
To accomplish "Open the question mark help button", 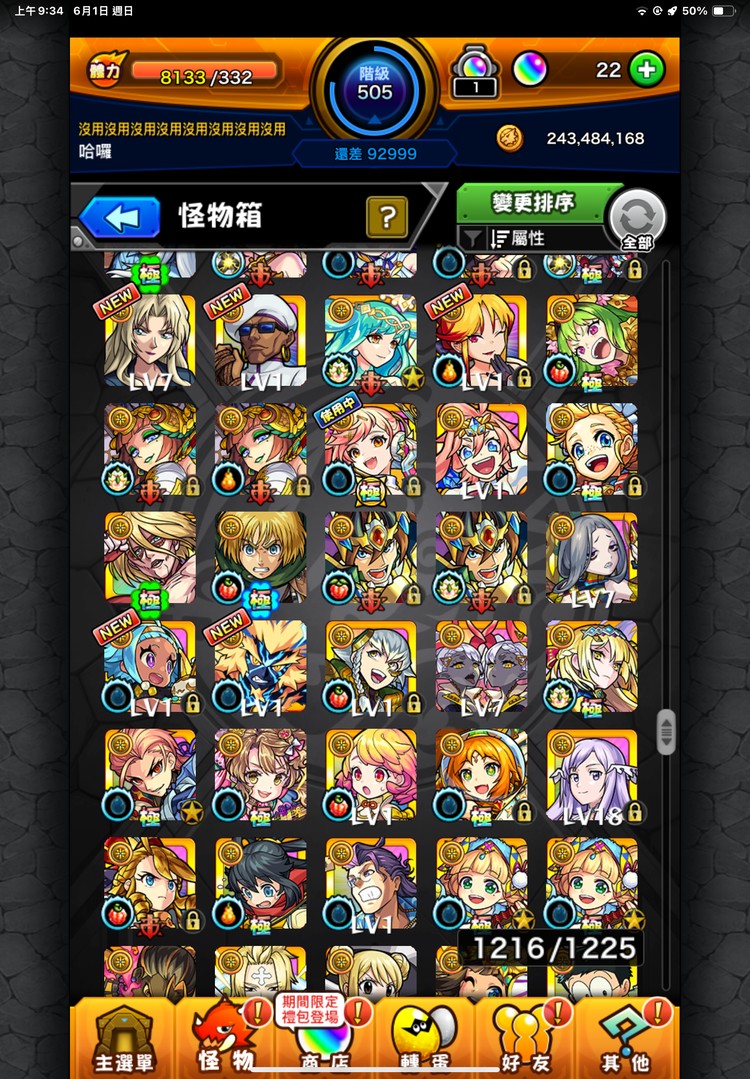I will [x=386, y=217].
